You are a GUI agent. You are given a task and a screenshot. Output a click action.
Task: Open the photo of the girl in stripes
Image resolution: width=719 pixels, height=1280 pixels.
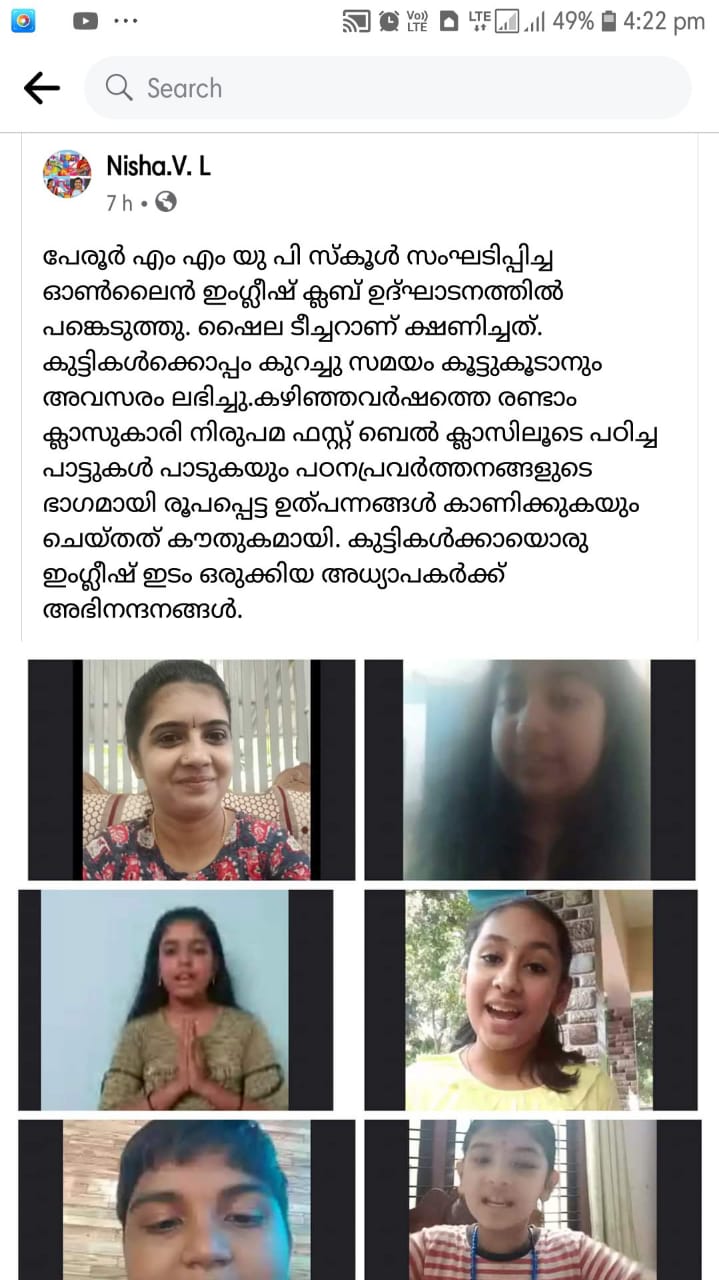pyautogui.click(x=529, y=1199)
